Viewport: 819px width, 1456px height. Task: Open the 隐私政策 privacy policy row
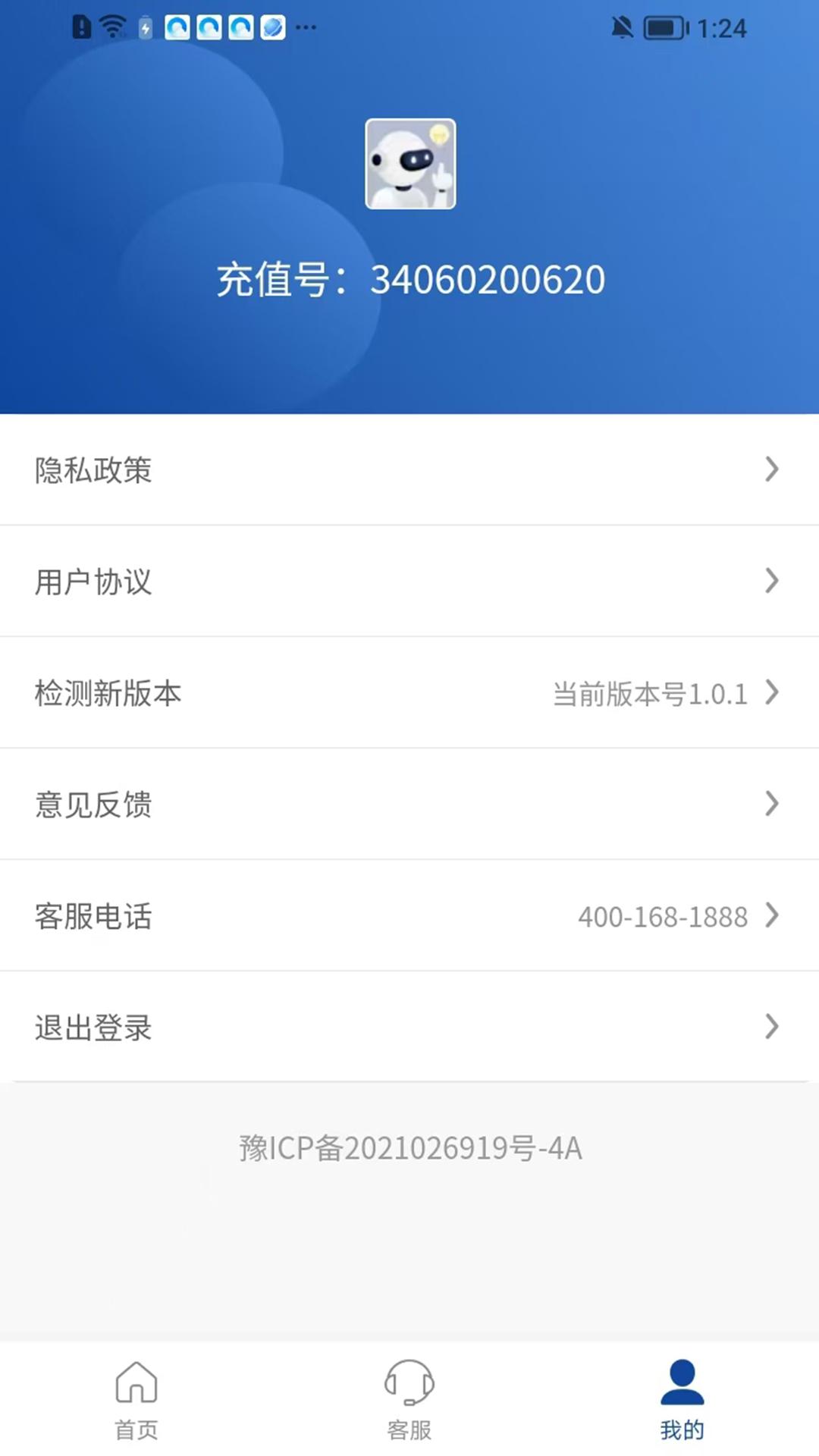coord(409,469)
